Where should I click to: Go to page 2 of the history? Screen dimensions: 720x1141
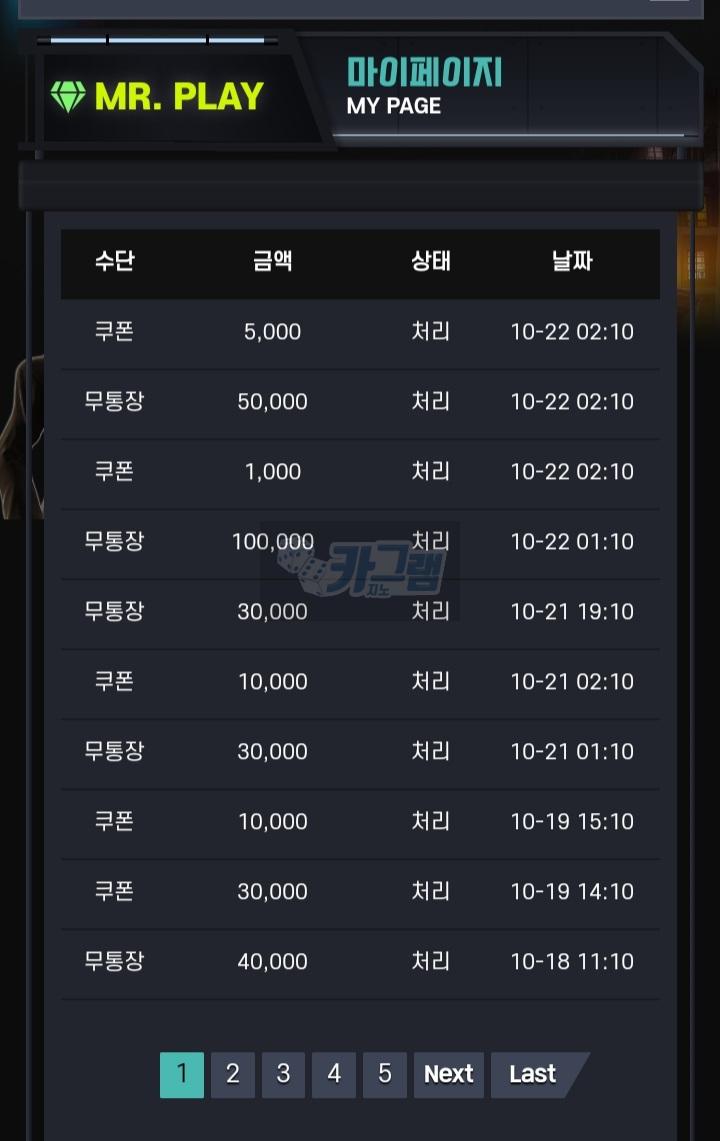pyautogui.click(x=232, y=1074)
